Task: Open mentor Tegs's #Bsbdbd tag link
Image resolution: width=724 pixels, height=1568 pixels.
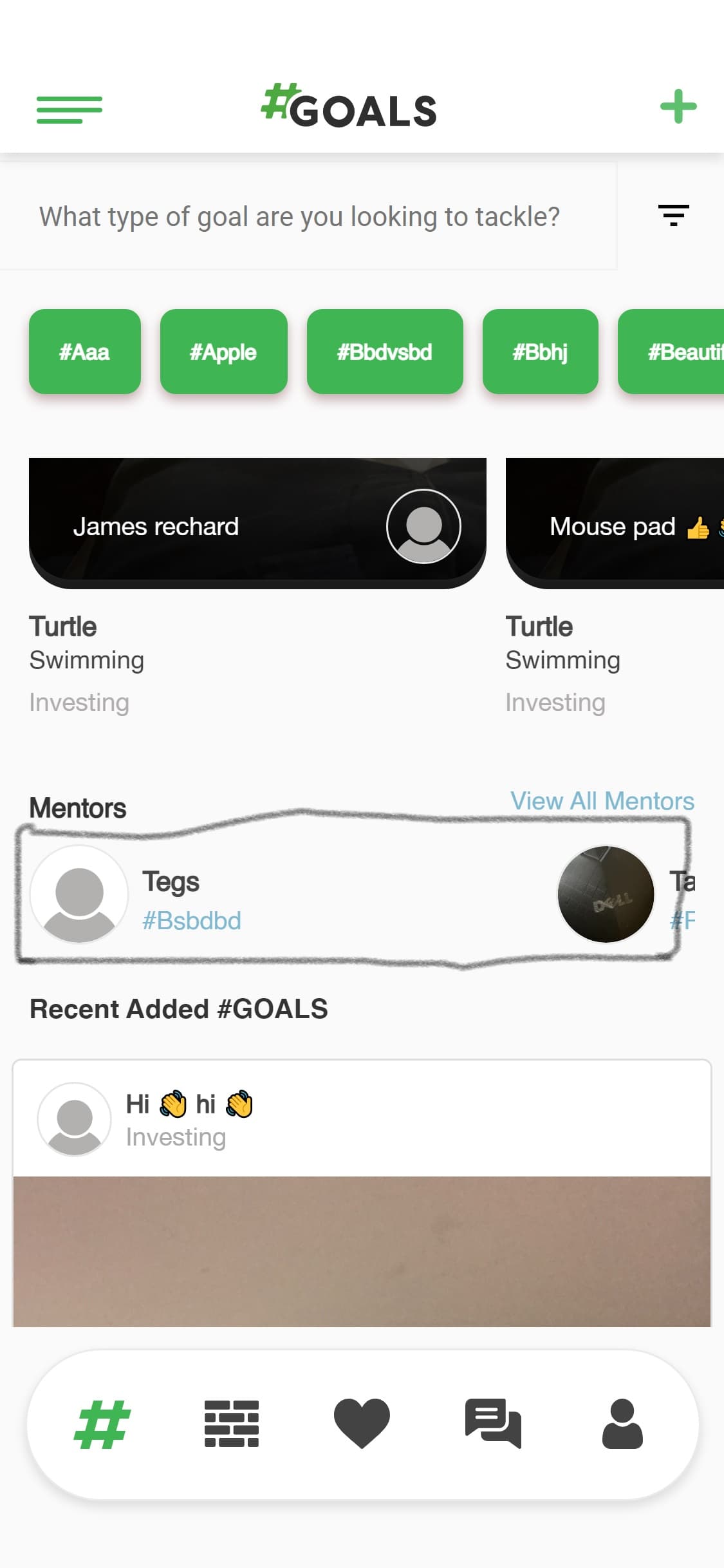Action: pos(191,921)
